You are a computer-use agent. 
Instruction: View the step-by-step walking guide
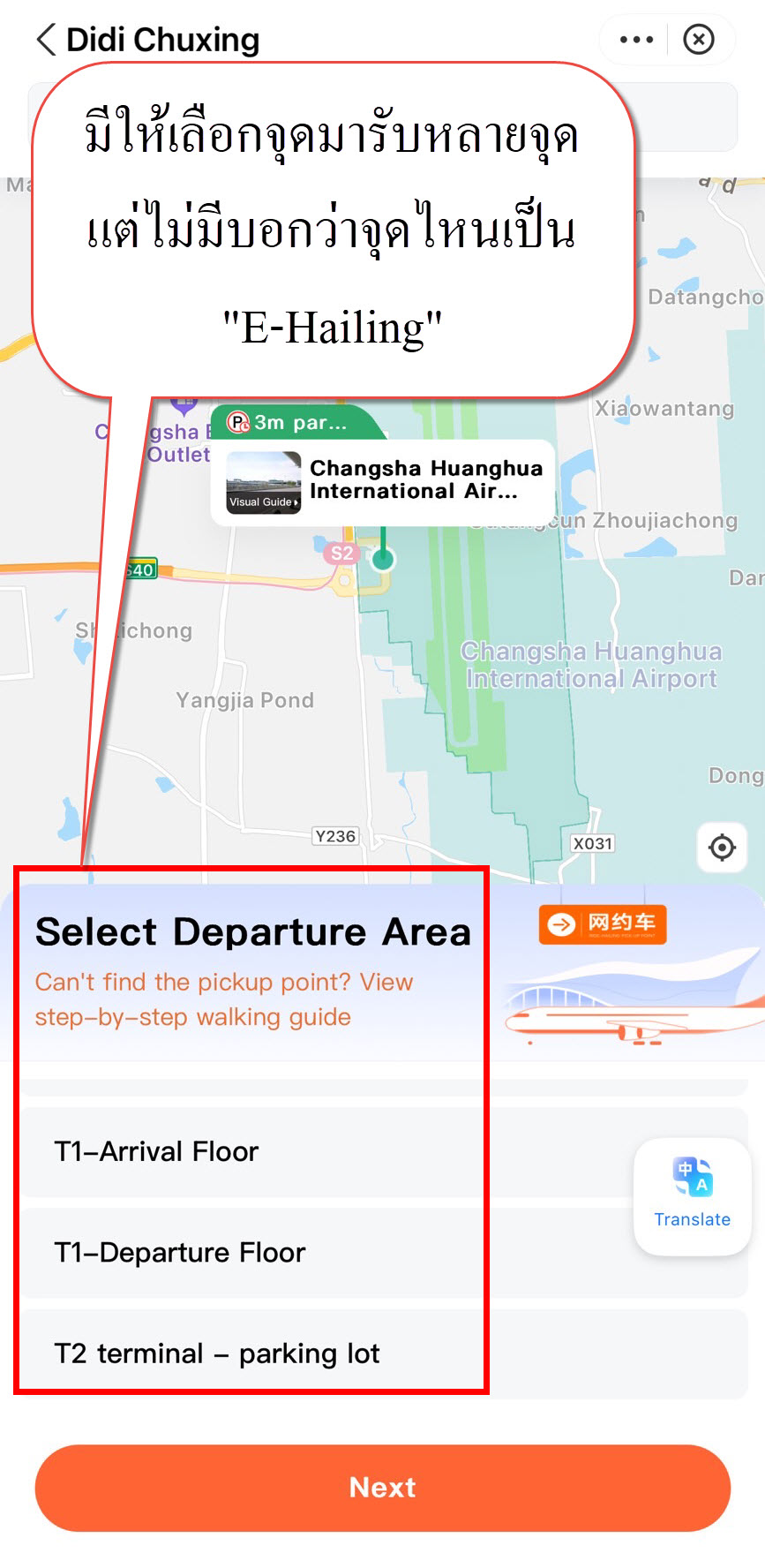pos(223,999)
